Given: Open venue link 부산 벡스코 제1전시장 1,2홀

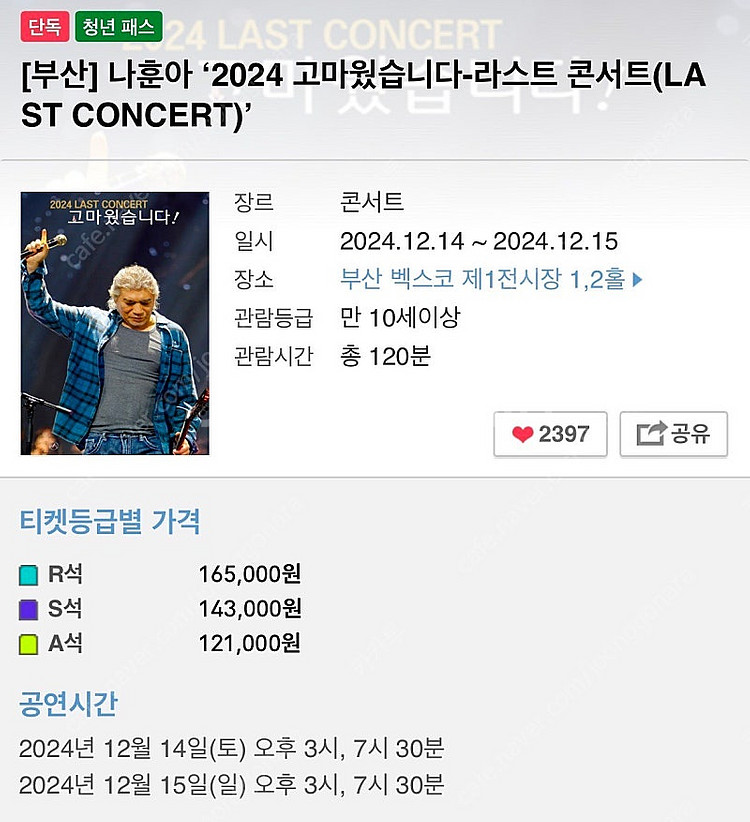Looking at the screenshot, I should pyautogui.click(x=490, y=280).
